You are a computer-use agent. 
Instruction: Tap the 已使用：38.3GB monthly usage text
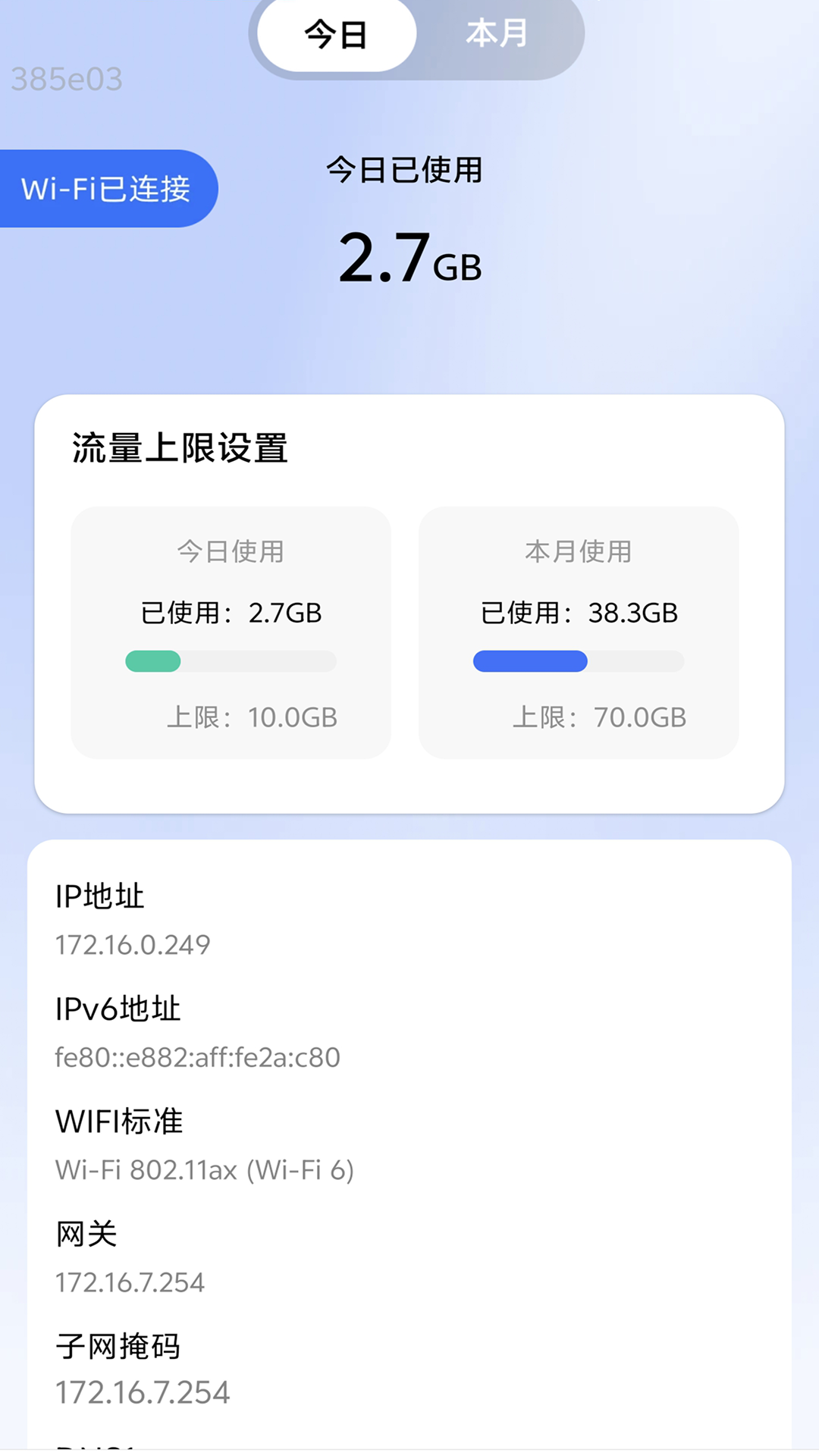579,614
